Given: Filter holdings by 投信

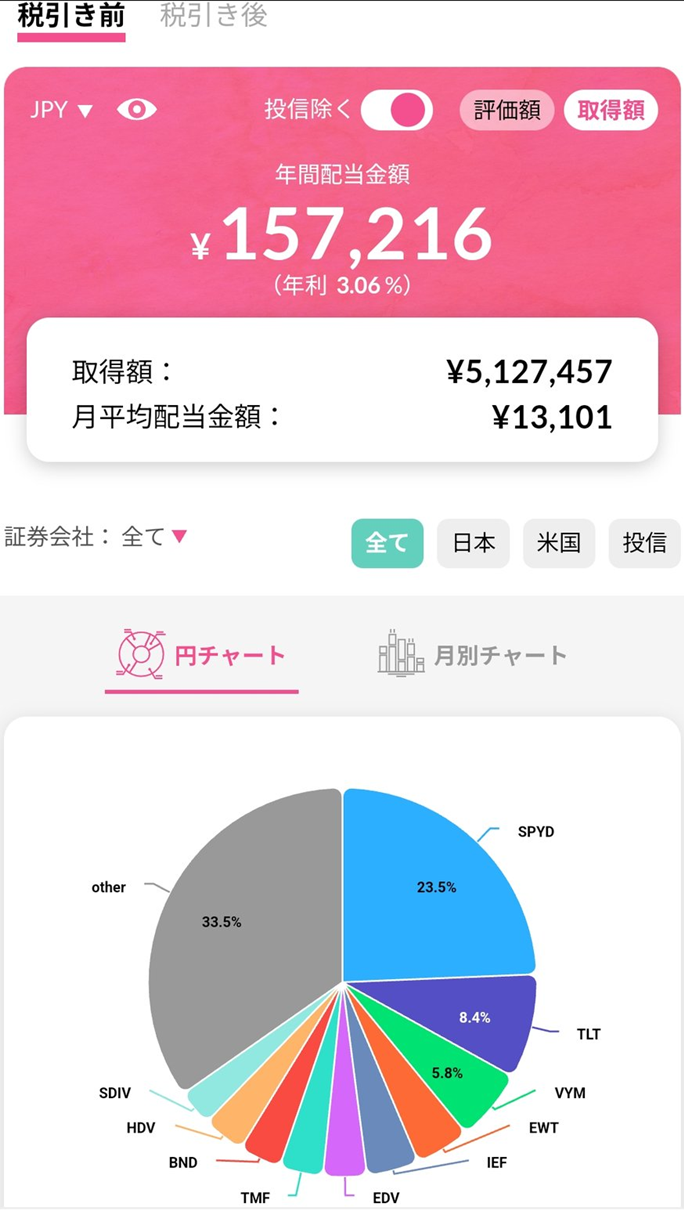Looking at the screenshot, I should tap(644, 543).
